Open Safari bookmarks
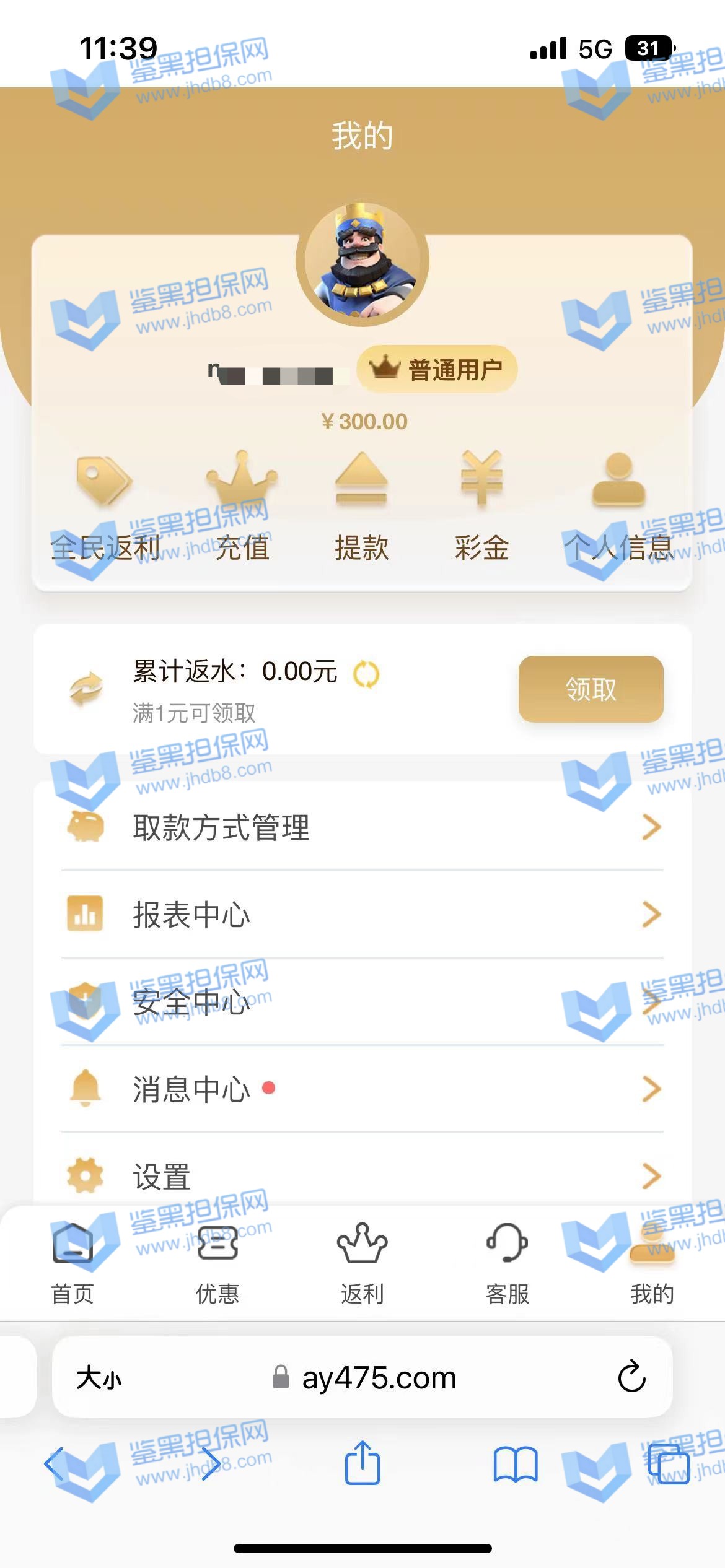The image size is (725, 1568). (x=515, y=1464)
